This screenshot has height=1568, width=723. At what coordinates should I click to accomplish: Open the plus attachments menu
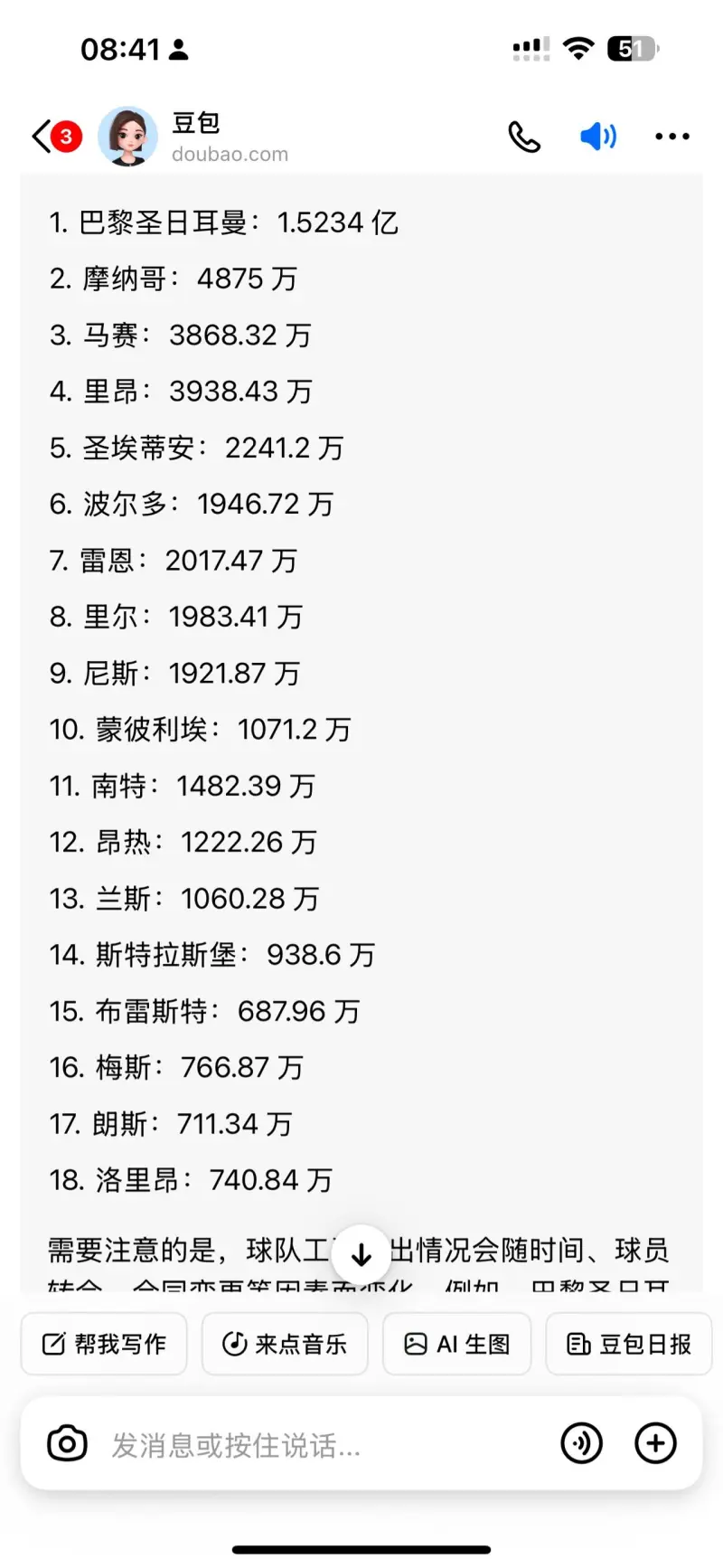[x=656, y=1443]
